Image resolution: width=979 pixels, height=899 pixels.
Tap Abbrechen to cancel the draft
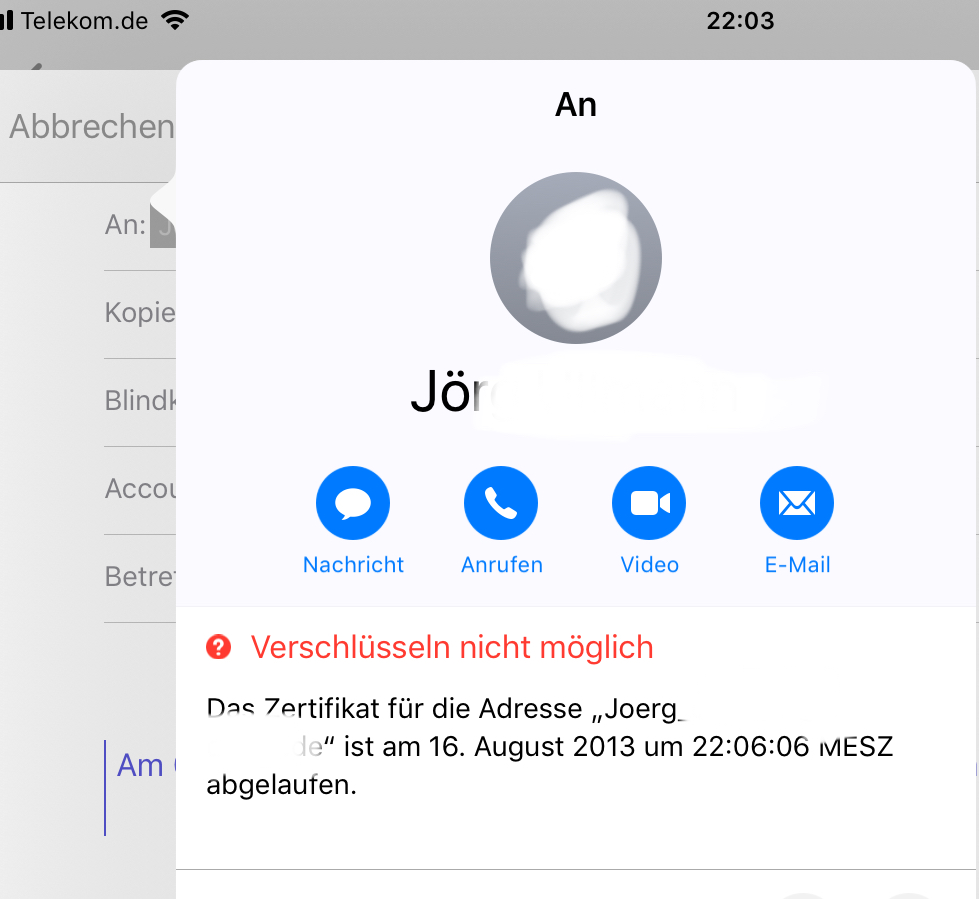92,127
